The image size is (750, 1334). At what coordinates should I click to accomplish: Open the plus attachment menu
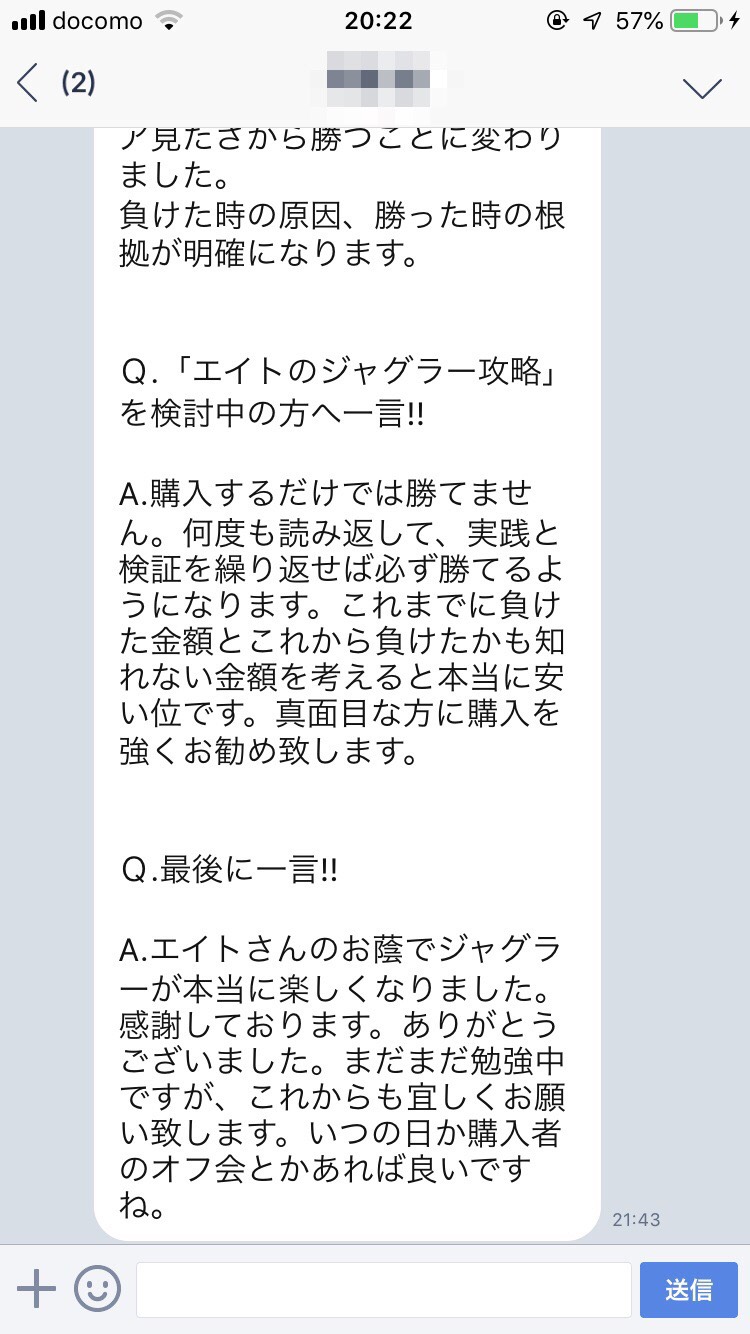point(36,1289)
